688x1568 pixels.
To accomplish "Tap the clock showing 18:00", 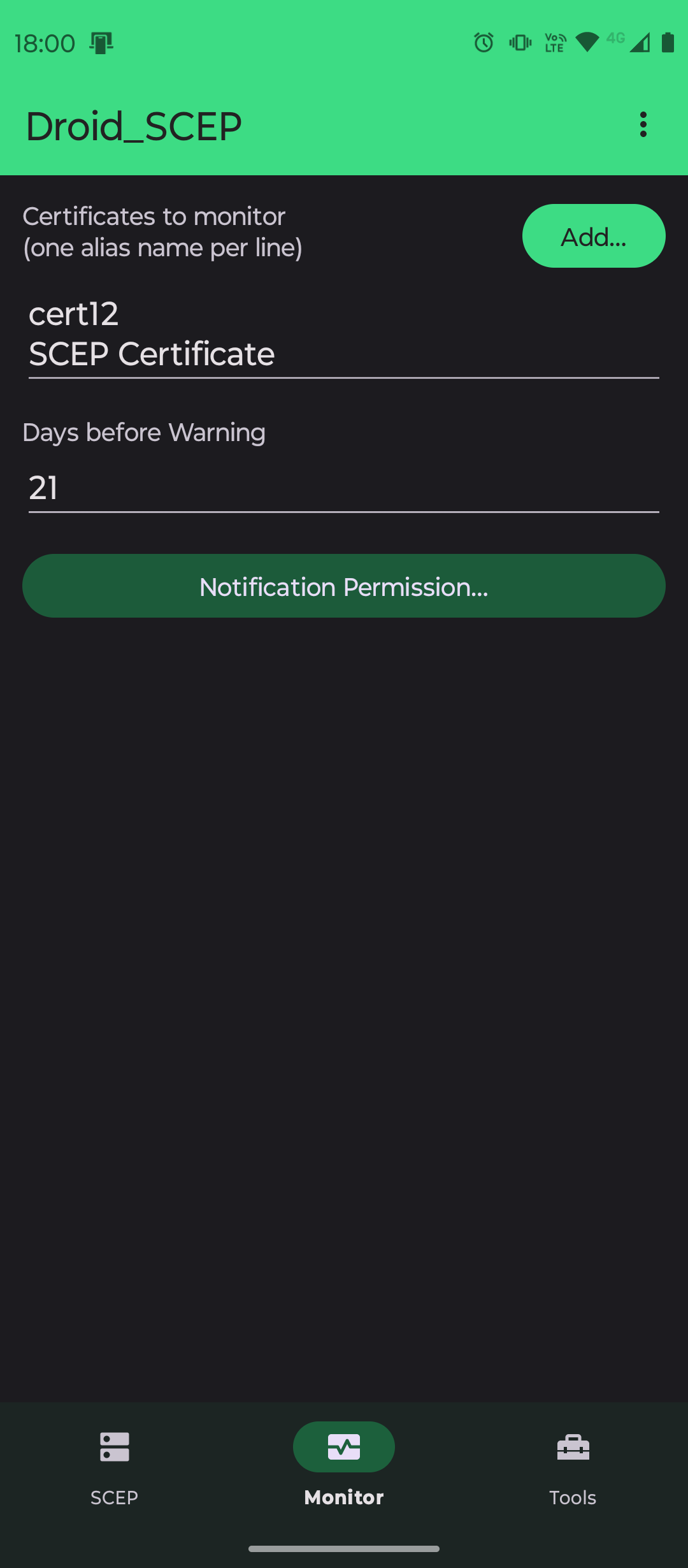I will pyautogui.click(x=45, y=43).
